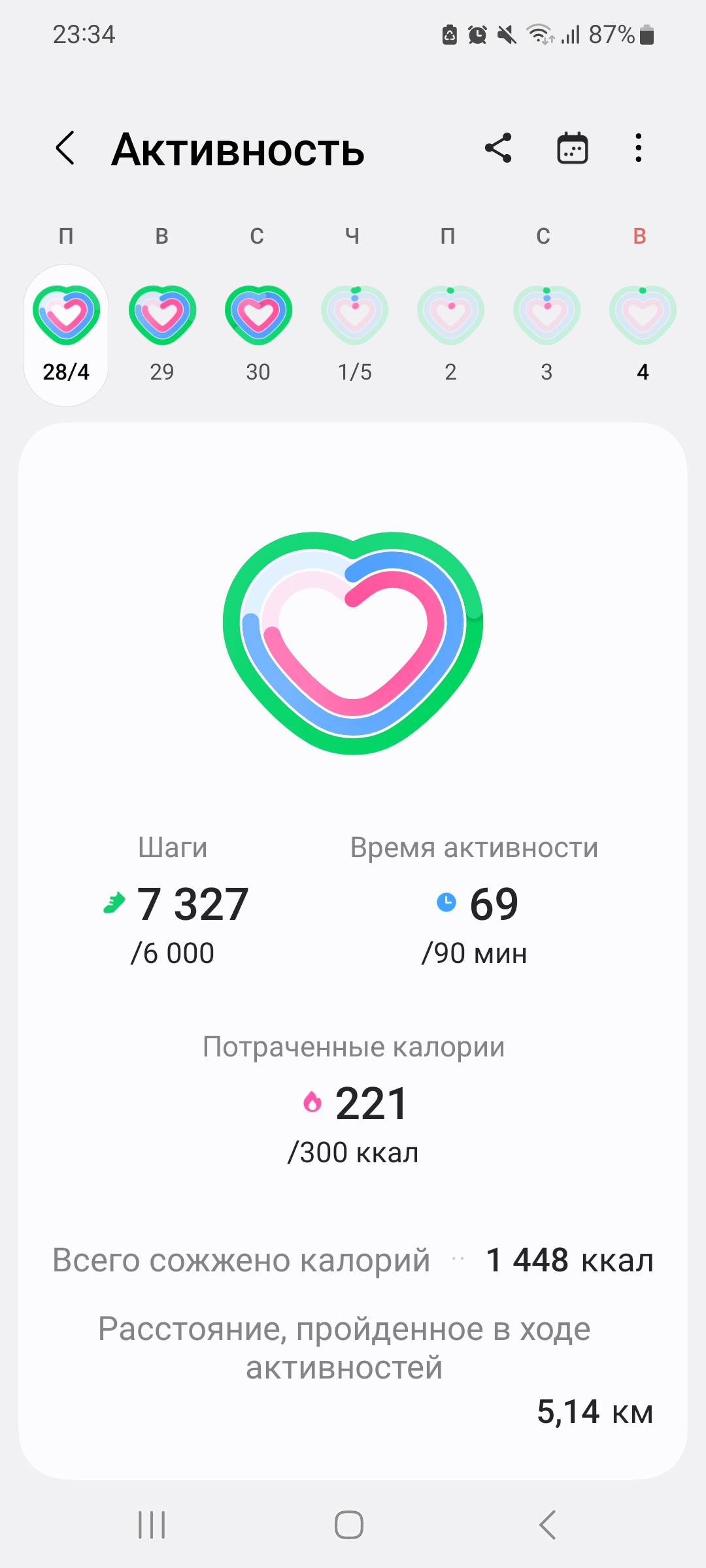Open the calendar view icon

coord(572,148)
